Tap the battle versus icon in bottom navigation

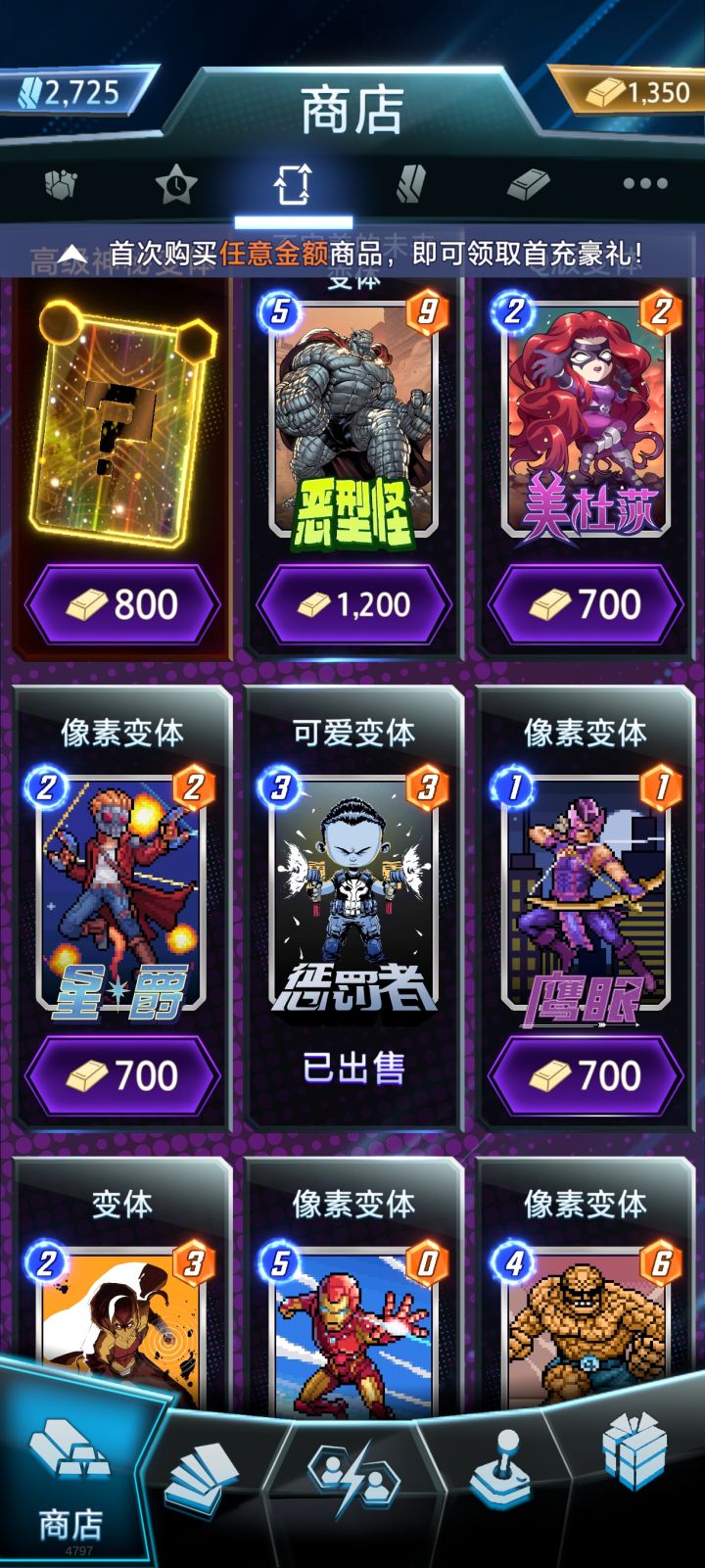tap(352, 1474)
